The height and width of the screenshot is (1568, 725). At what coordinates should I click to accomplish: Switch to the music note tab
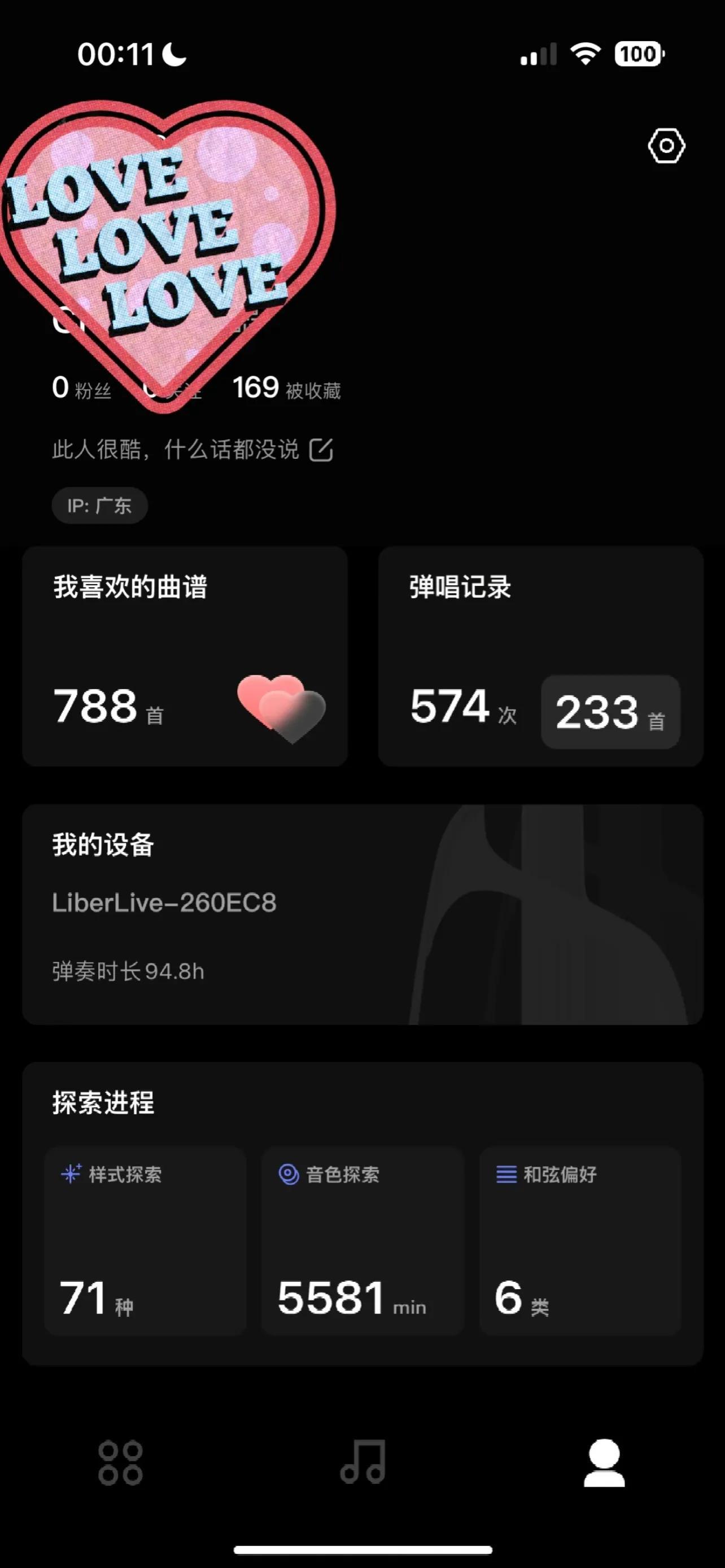[363, 1462]
